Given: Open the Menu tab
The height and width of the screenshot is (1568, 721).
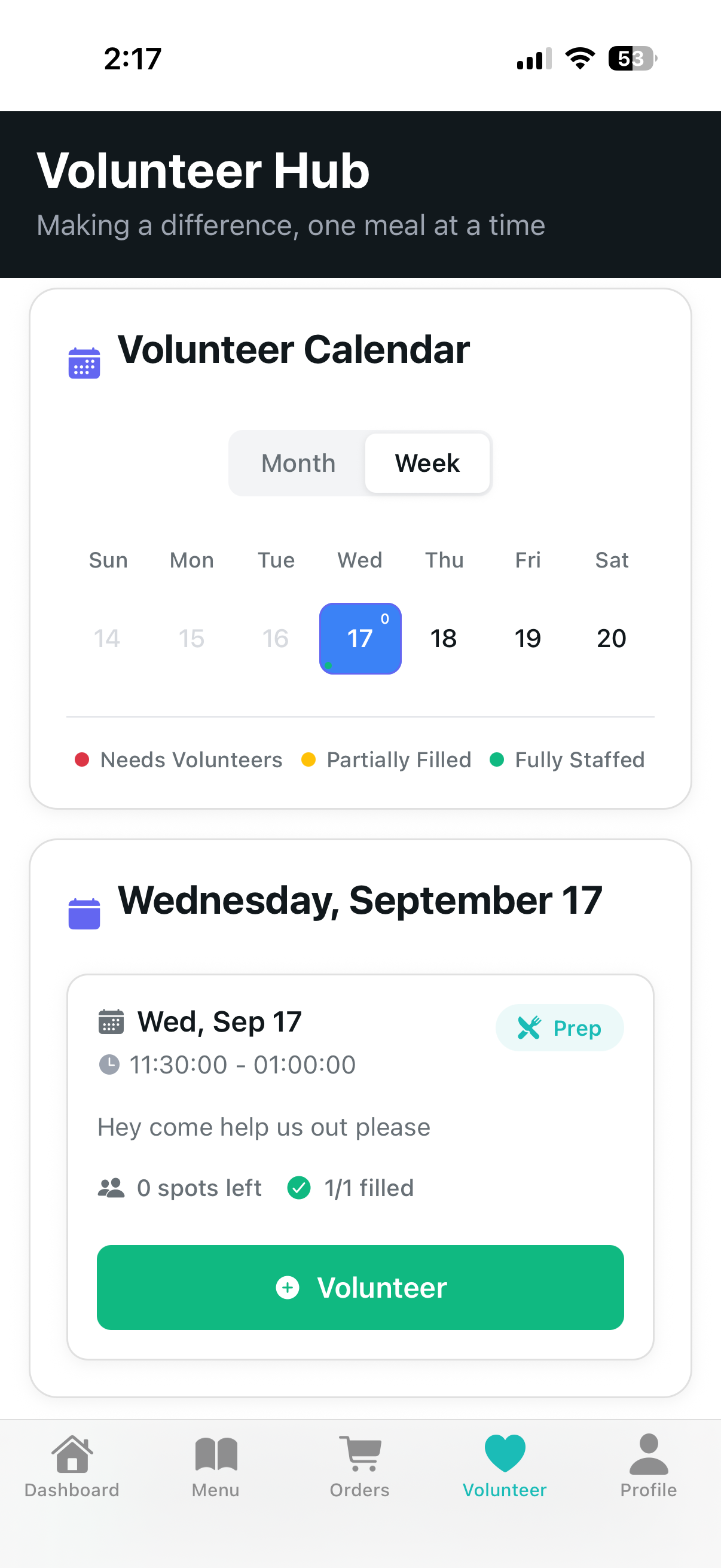Looking at the screenshot, I should 215,1466.
